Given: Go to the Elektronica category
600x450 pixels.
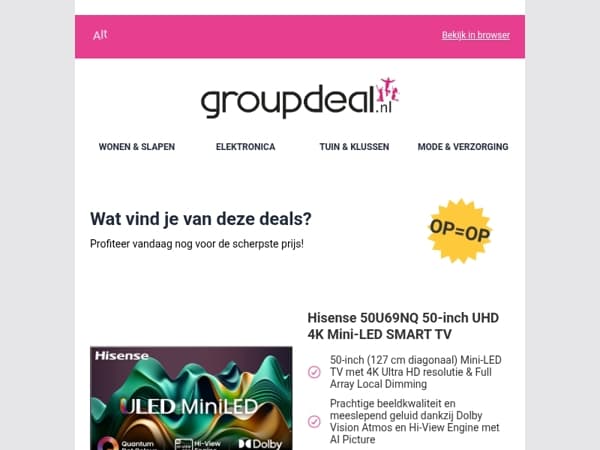Looking at the screenshot, I should [245, 147].
